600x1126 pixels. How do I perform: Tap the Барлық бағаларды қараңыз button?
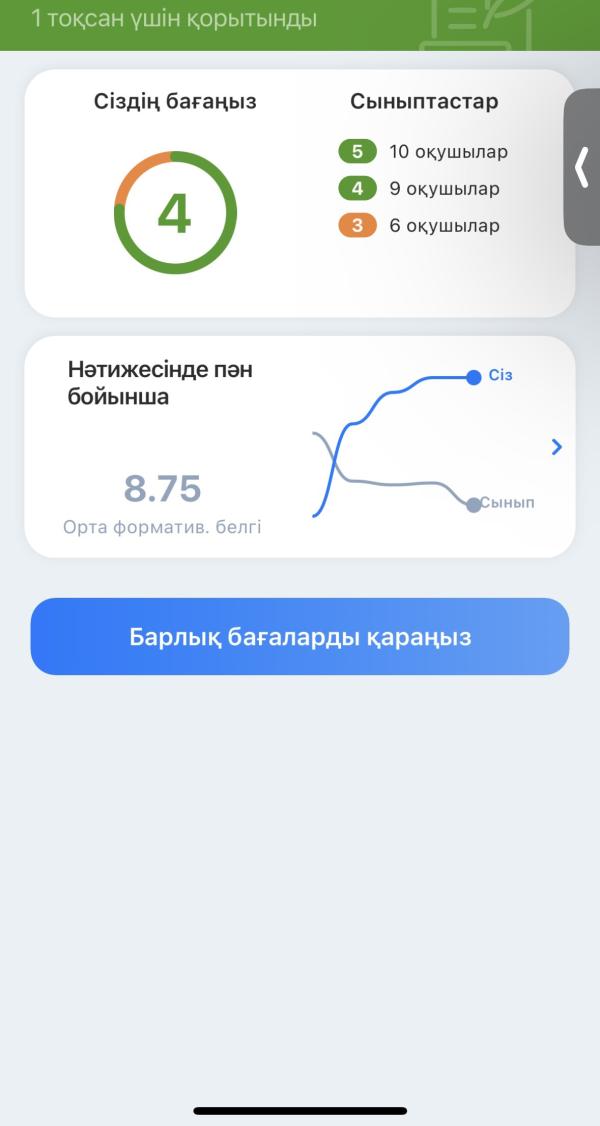click(x=300, y=637)
